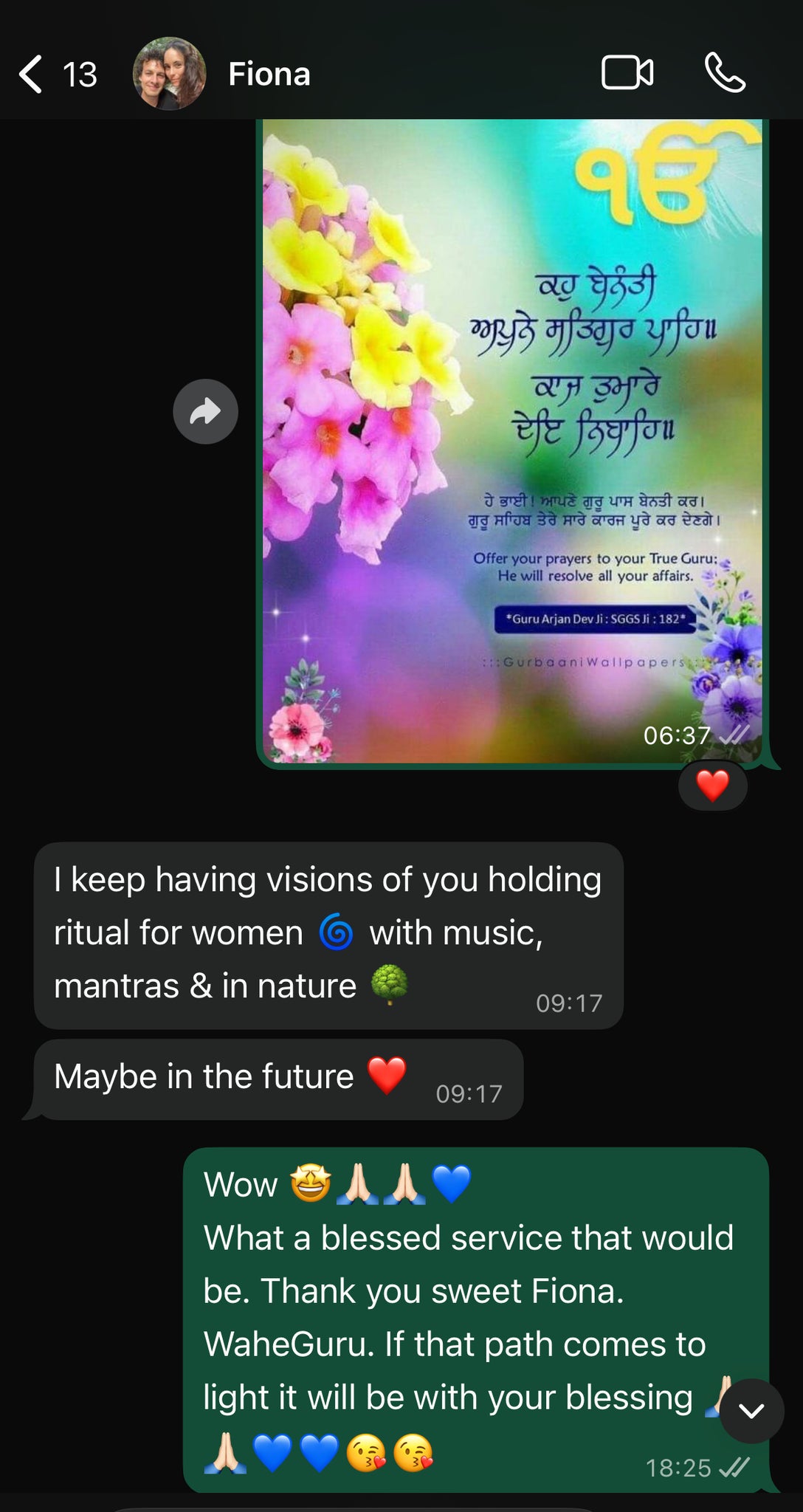Start a voice call with Fiona

(x=725, y=73)
